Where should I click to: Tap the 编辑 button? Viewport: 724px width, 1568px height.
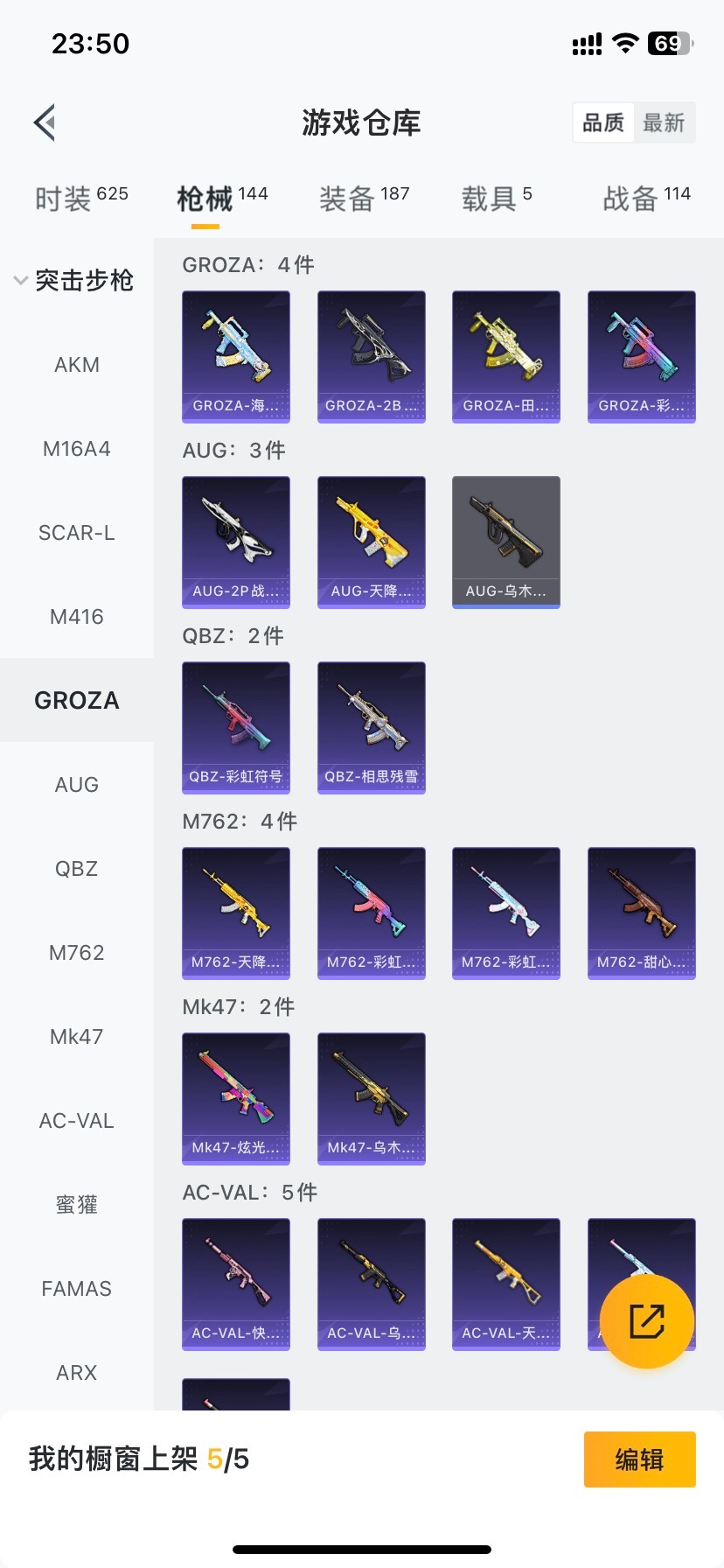639,1459
